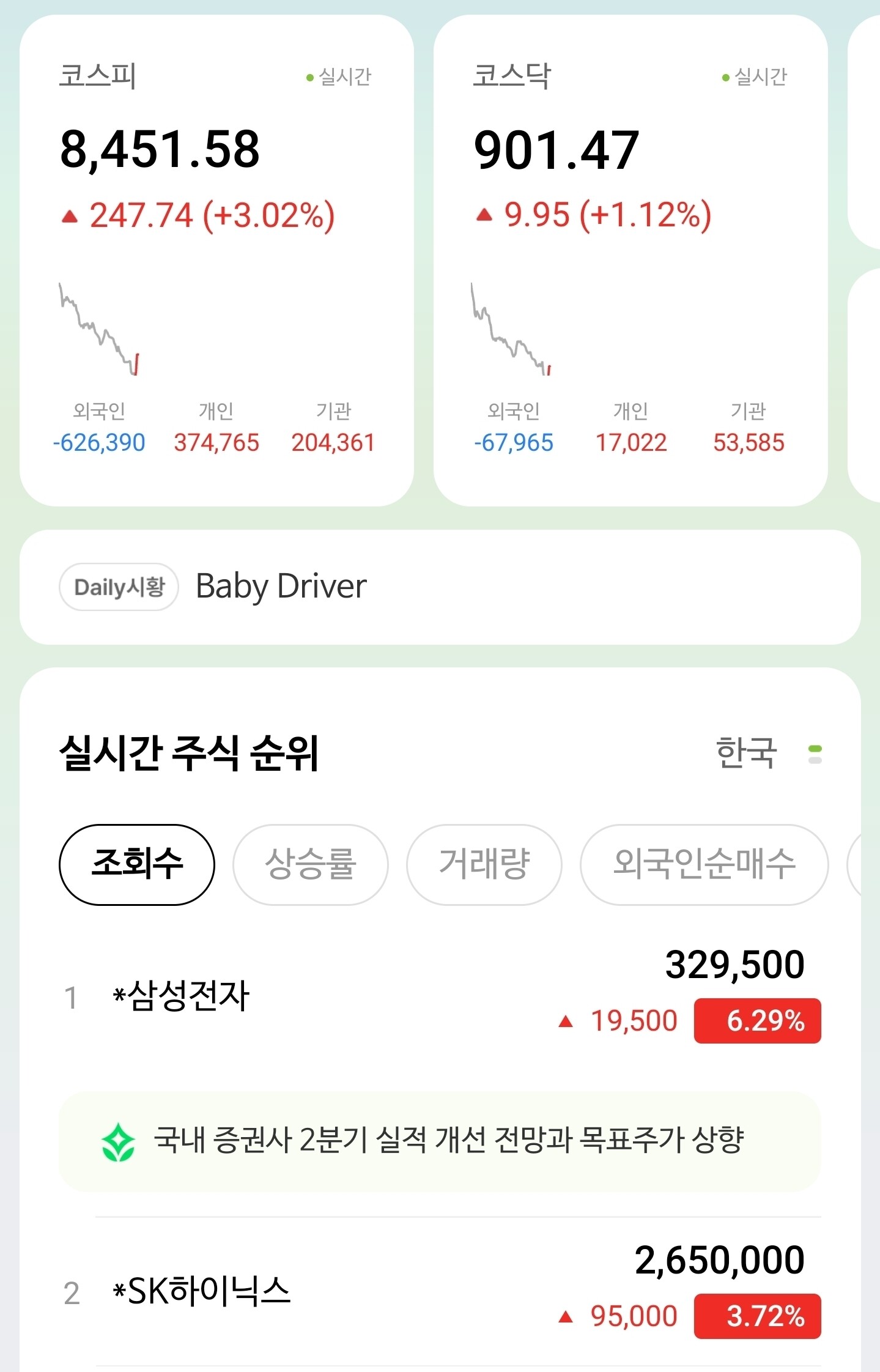Open the SK하이닉스 stock row
Image resolution: width=880 pixels, height=1372 pixels.
point(440,1292)
